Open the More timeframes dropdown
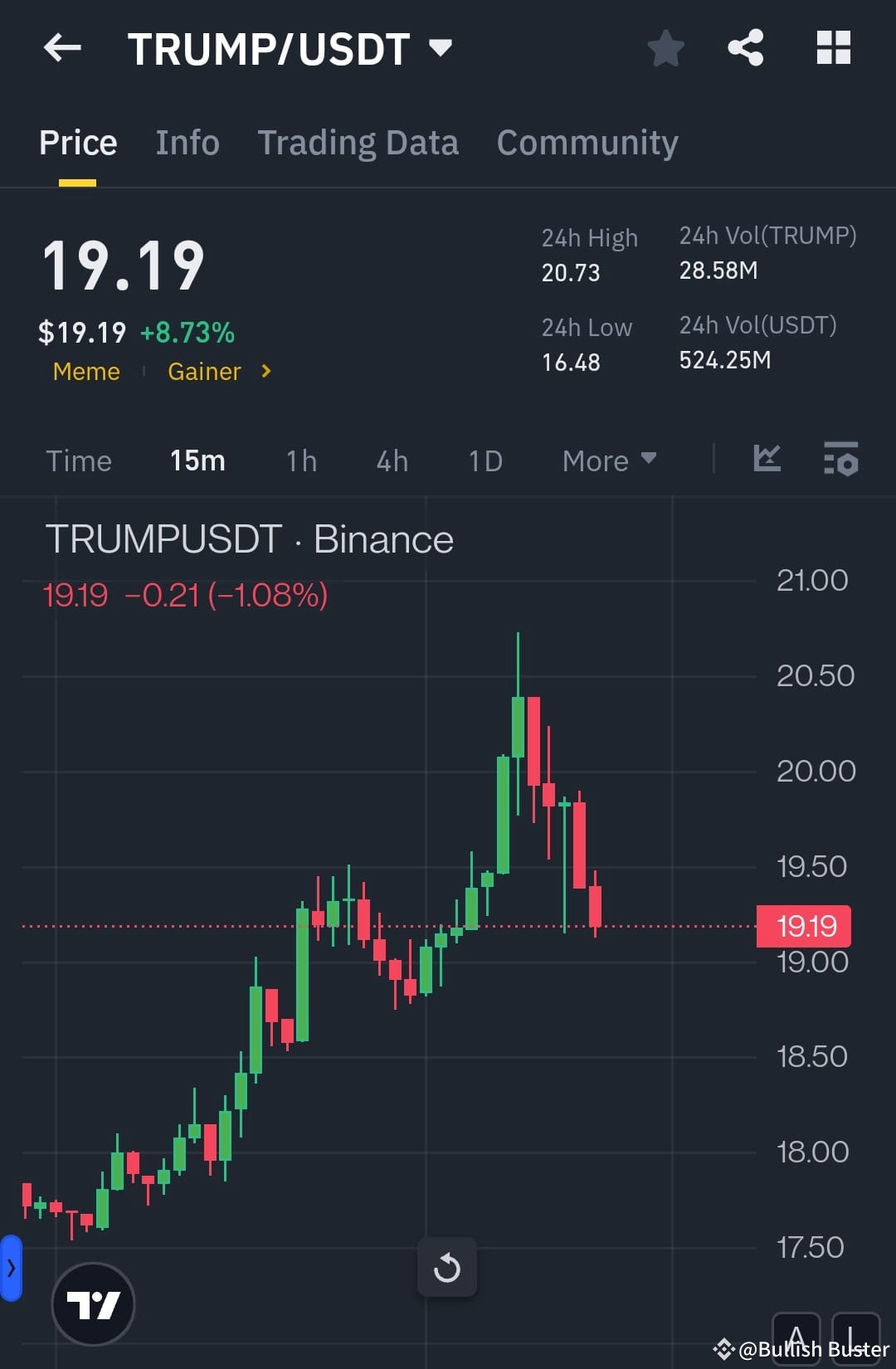The image size is (896, 1369). tap(608, 460)
